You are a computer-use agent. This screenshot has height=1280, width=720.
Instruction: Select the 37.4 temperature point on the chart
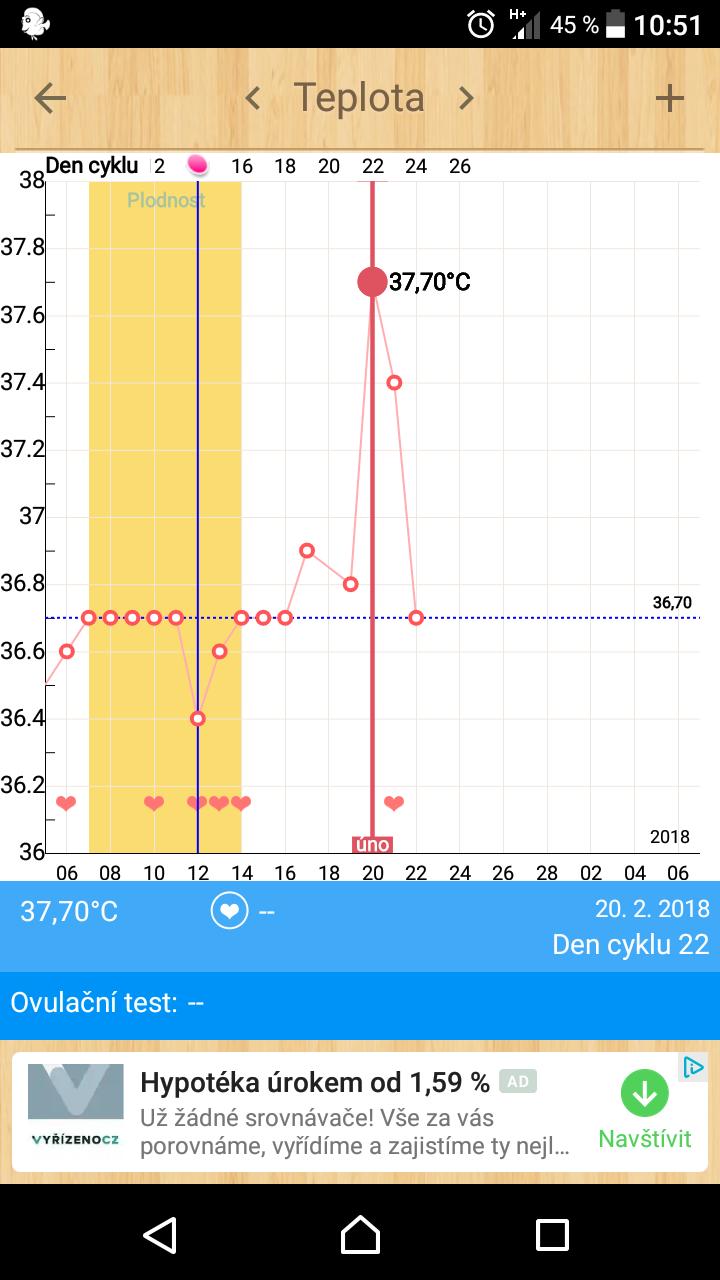click(394, 382)
